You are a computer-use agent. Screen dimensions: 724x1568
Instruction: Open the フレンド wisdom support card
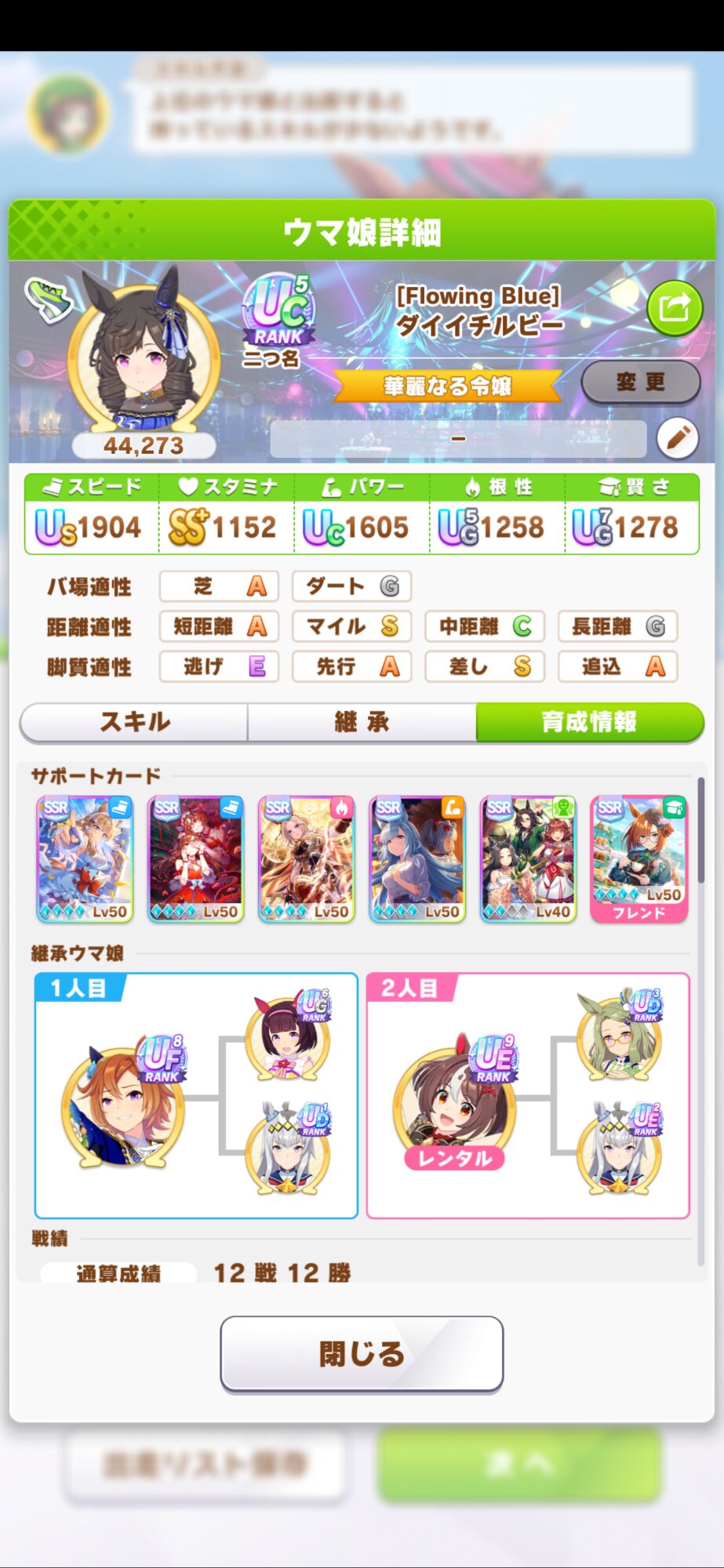[639, 859]
